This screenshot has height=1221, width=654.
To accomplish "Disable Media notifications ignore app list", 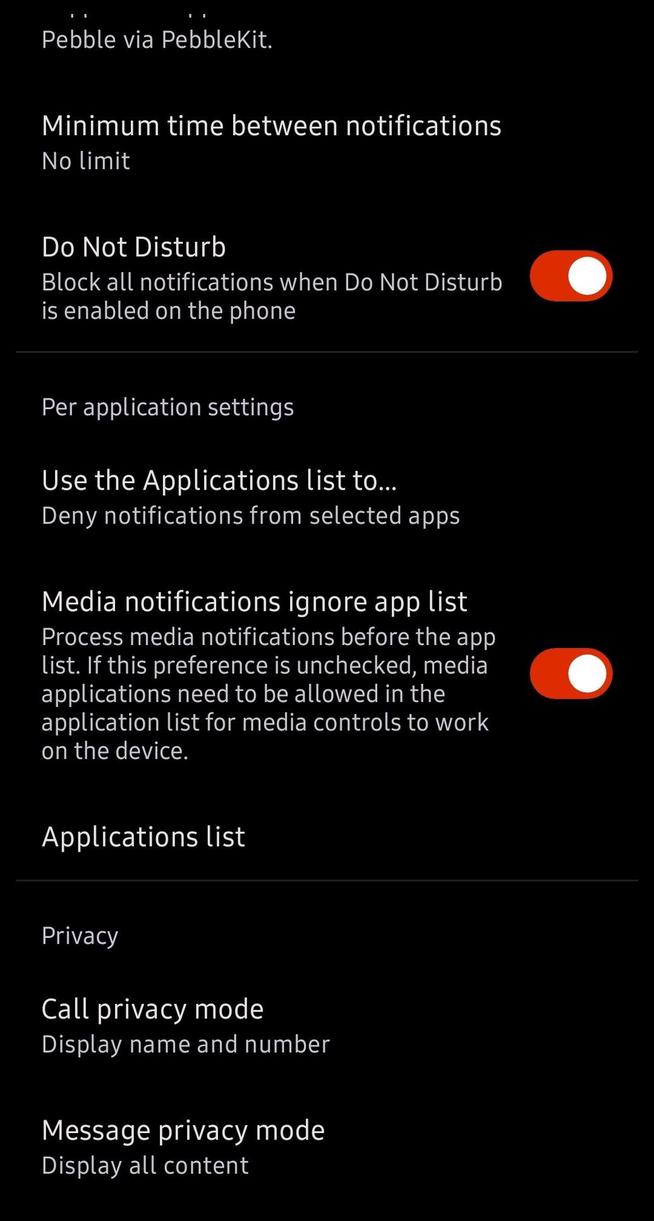I will click(x=570, y=674).
